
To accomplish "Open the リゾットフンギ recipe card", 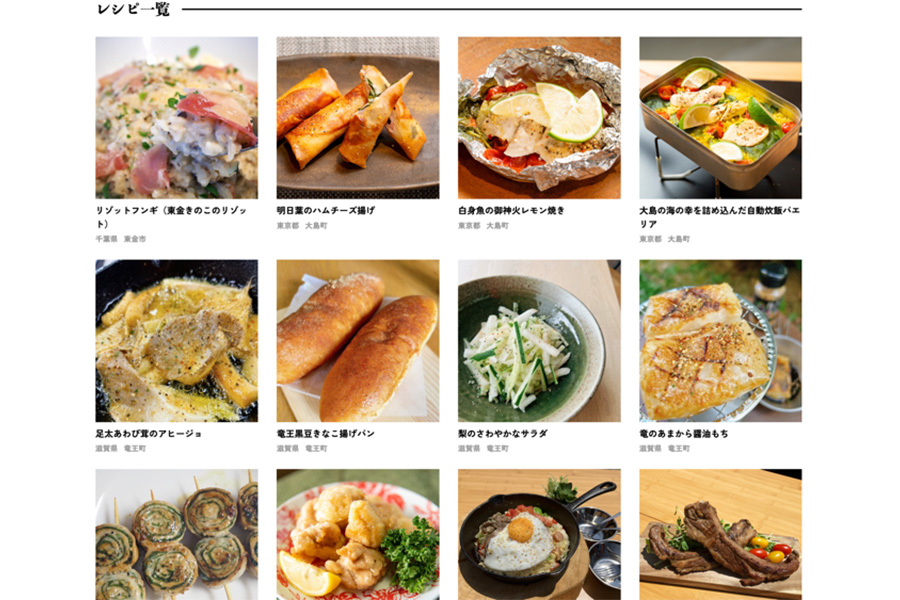I will click(176, 118).
